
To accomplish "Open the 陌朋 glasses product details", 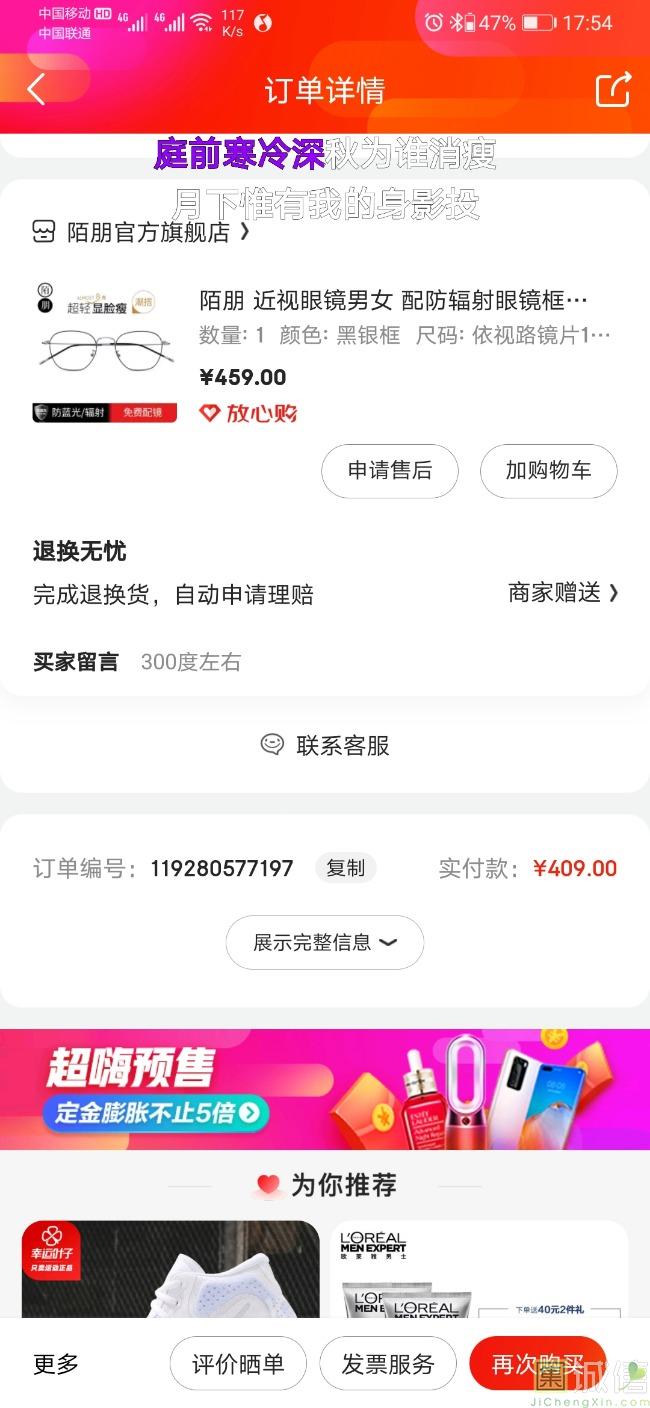I will pyautogui.click(x=393, y=300).
